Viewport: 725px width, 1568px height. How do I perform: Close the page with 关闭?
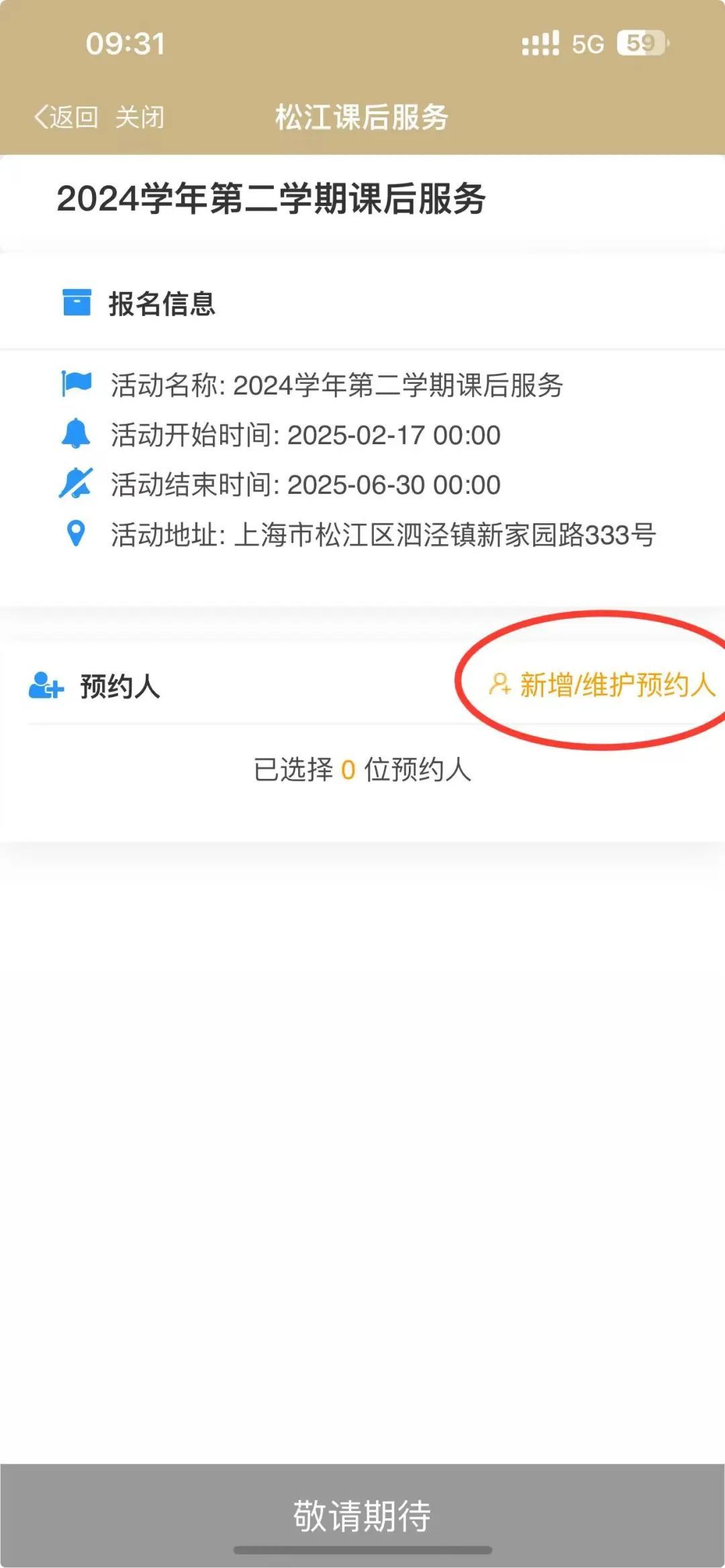coord(140,117)
